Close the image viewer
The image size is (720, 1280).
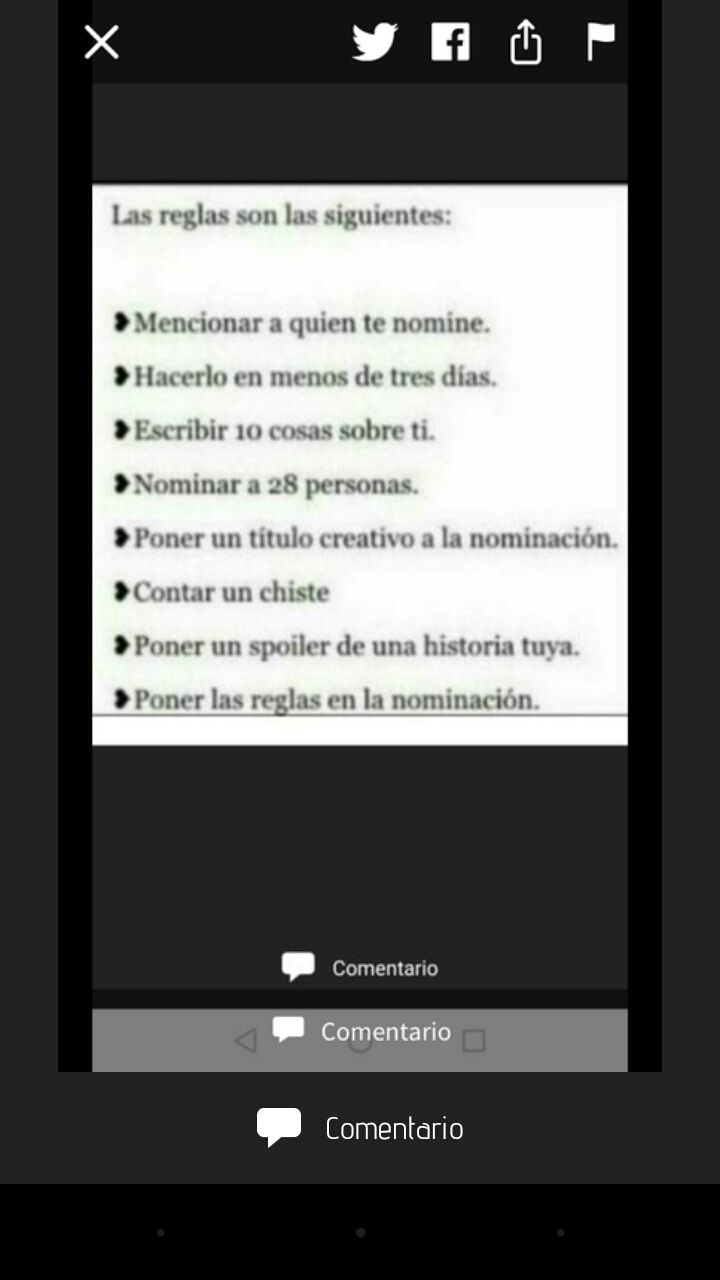point(101,42)
